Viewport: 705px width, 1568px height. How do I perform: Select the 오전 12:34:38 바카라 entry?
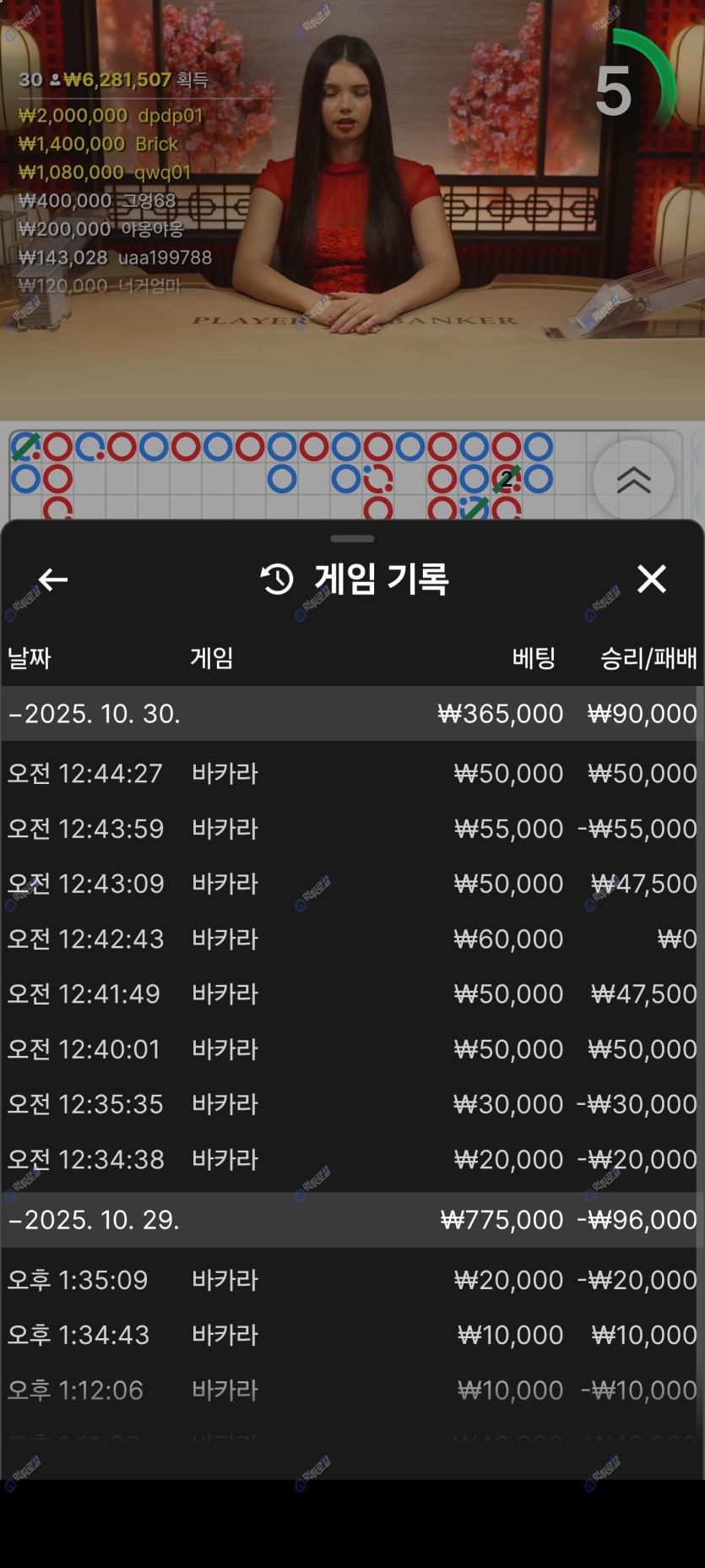coord(352,1159)
